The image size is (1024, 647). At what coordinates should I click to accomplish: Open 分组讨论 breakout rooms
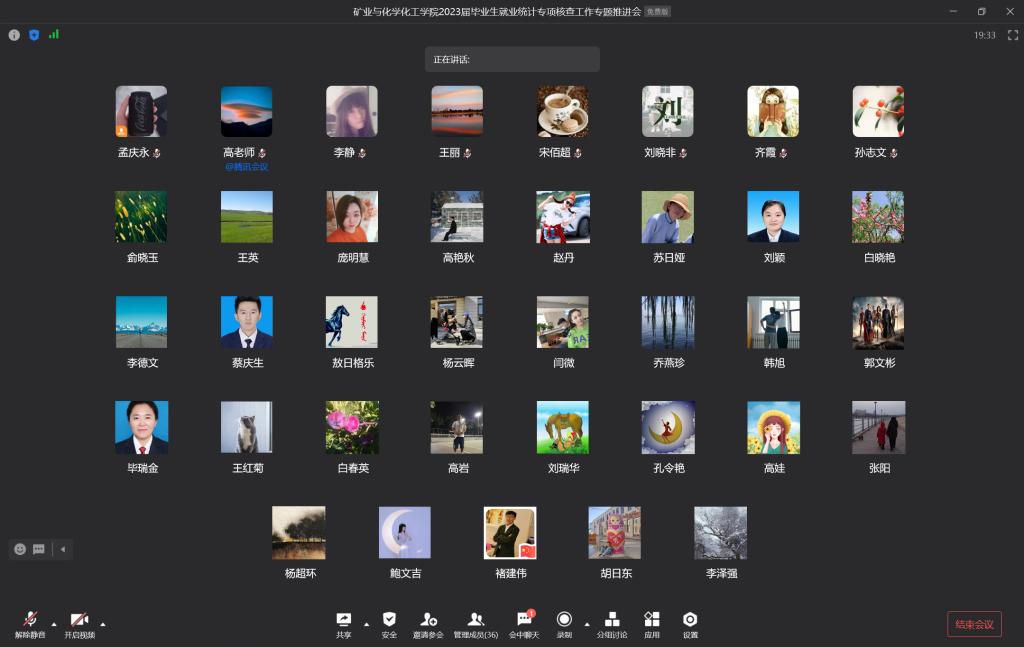(612, 624)
